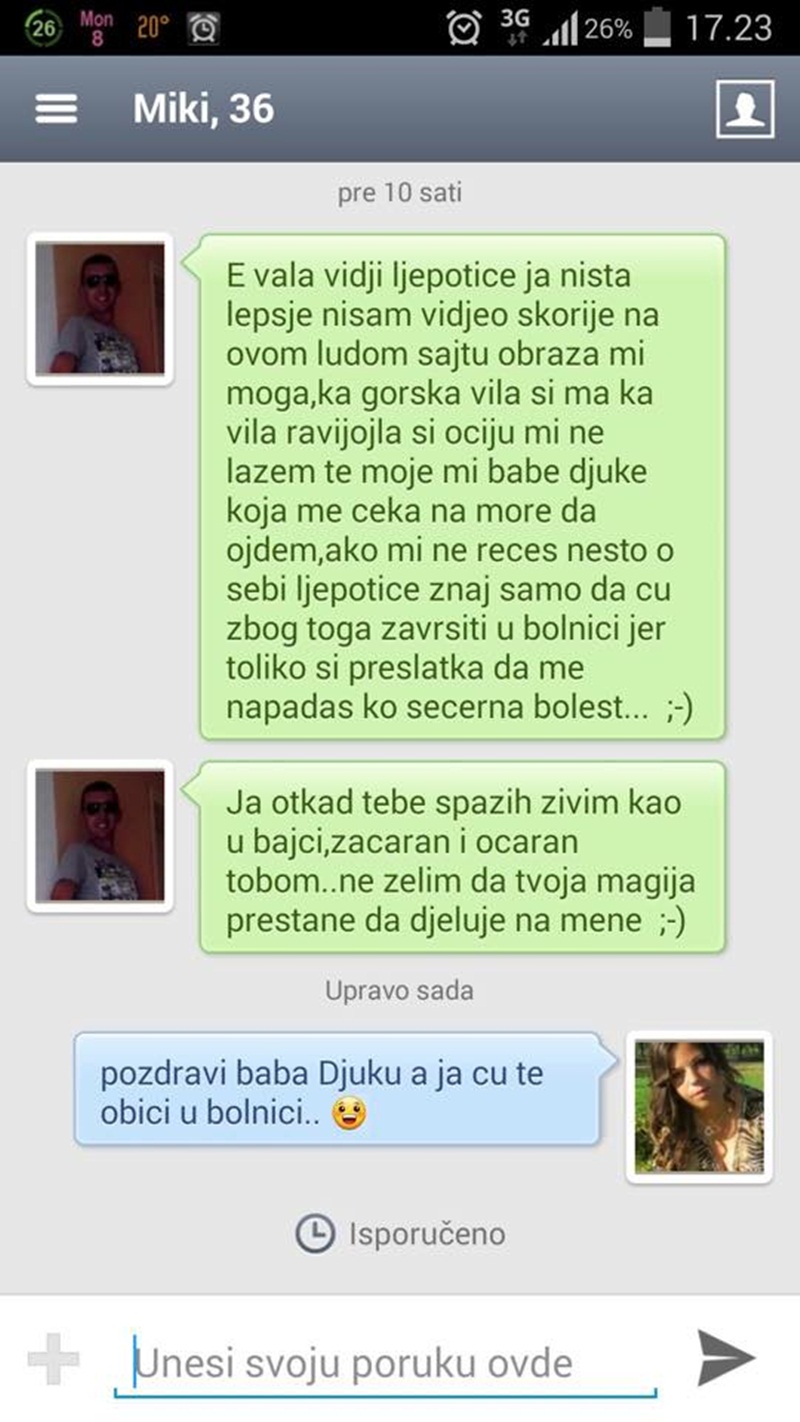View Miki's profile via contact icon
The height and width of the screenshot is (1422, 800).
[x=745, y=109]
